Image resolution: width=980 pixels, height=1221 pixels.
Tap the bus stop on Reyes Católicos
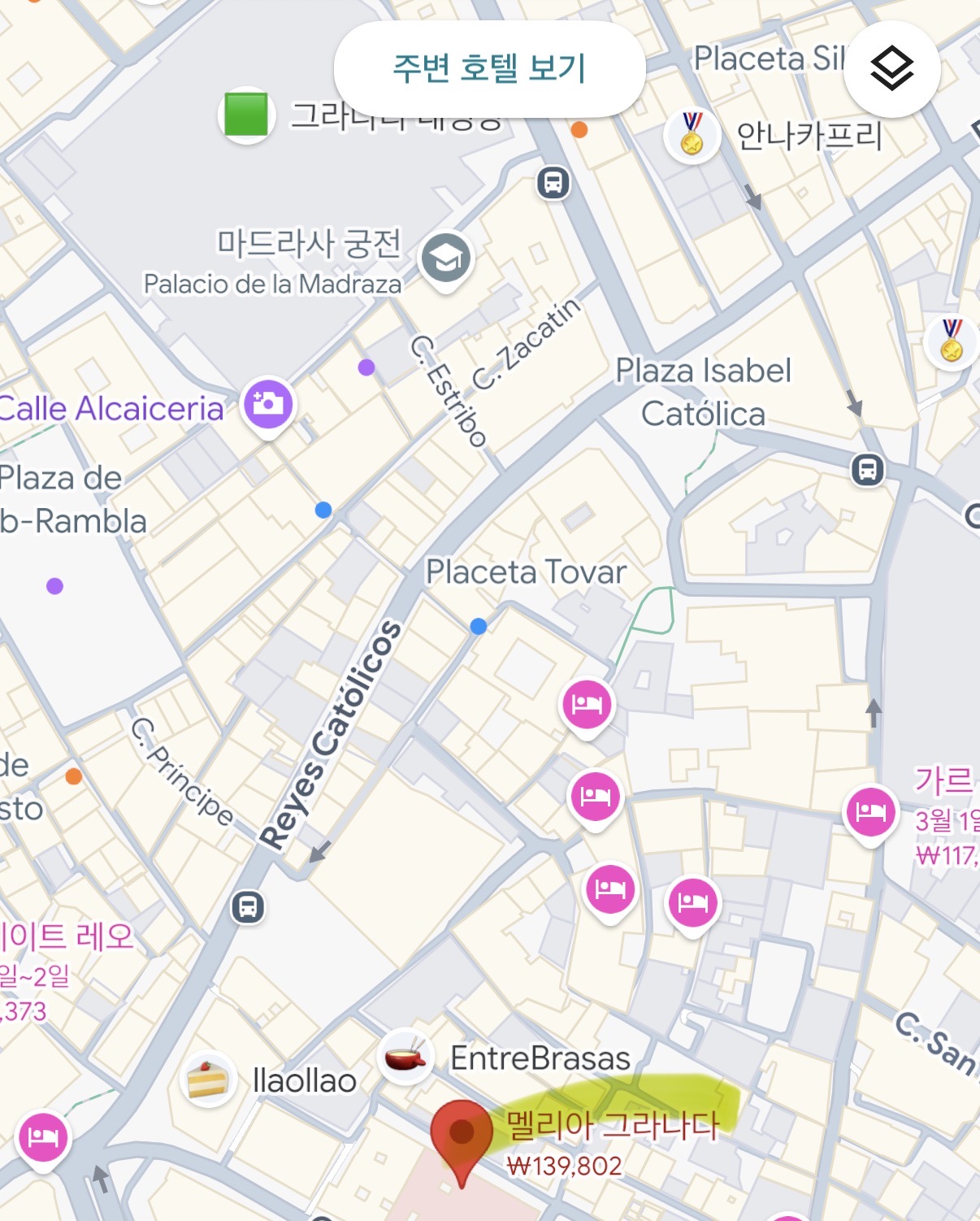tap(248, 906)
